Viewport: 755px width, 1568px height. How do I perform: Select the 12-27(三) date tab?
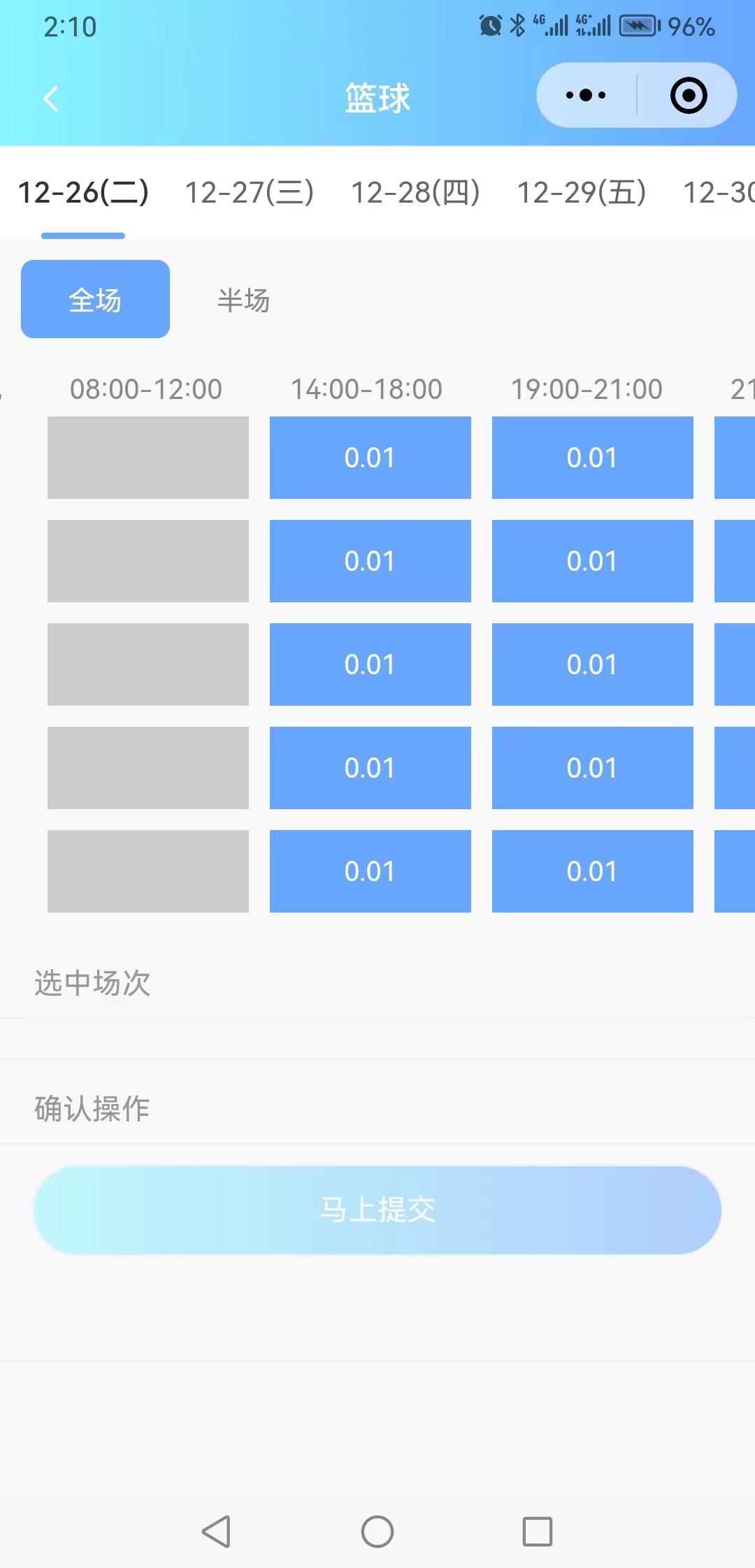point(249,192)
